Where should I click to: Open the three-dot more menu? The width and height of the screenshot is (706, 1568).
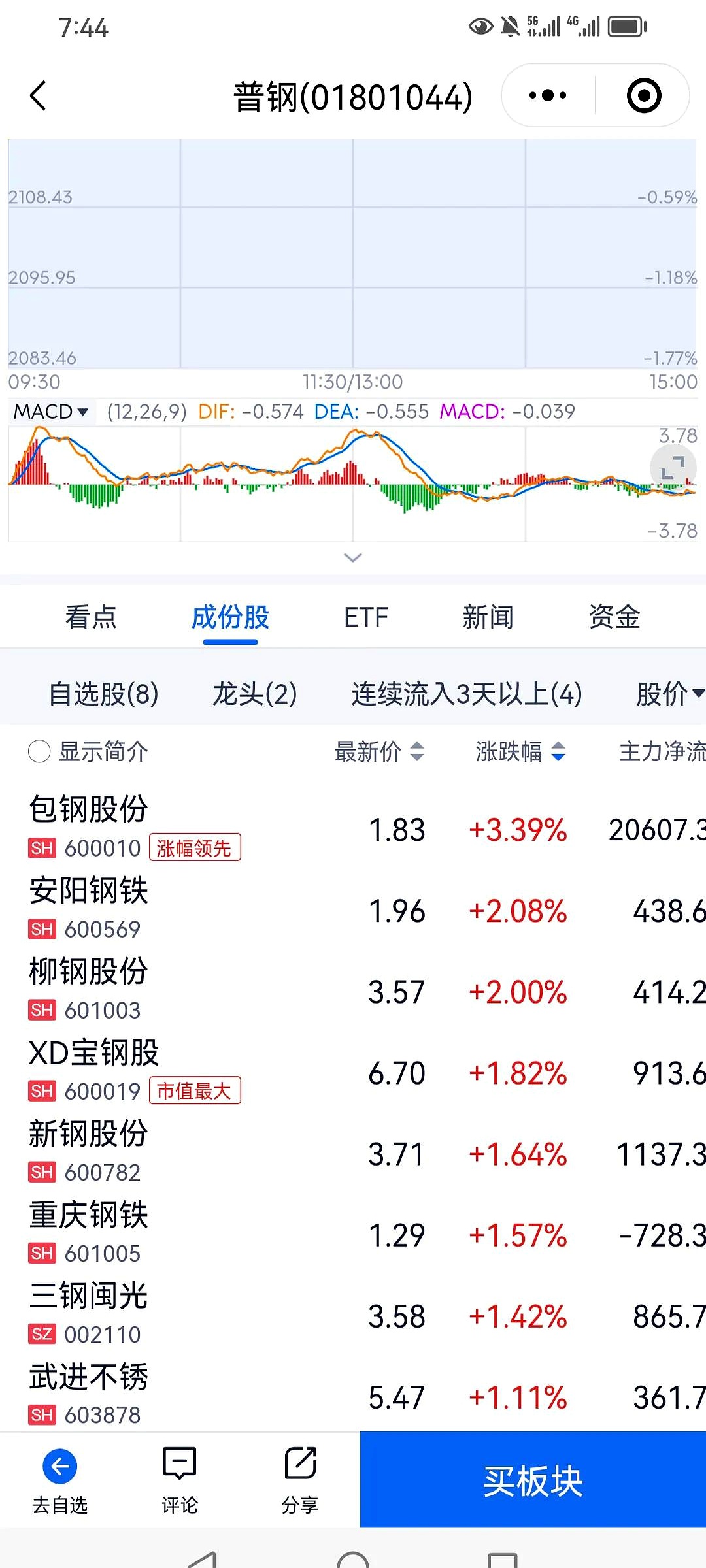(548, 96)
